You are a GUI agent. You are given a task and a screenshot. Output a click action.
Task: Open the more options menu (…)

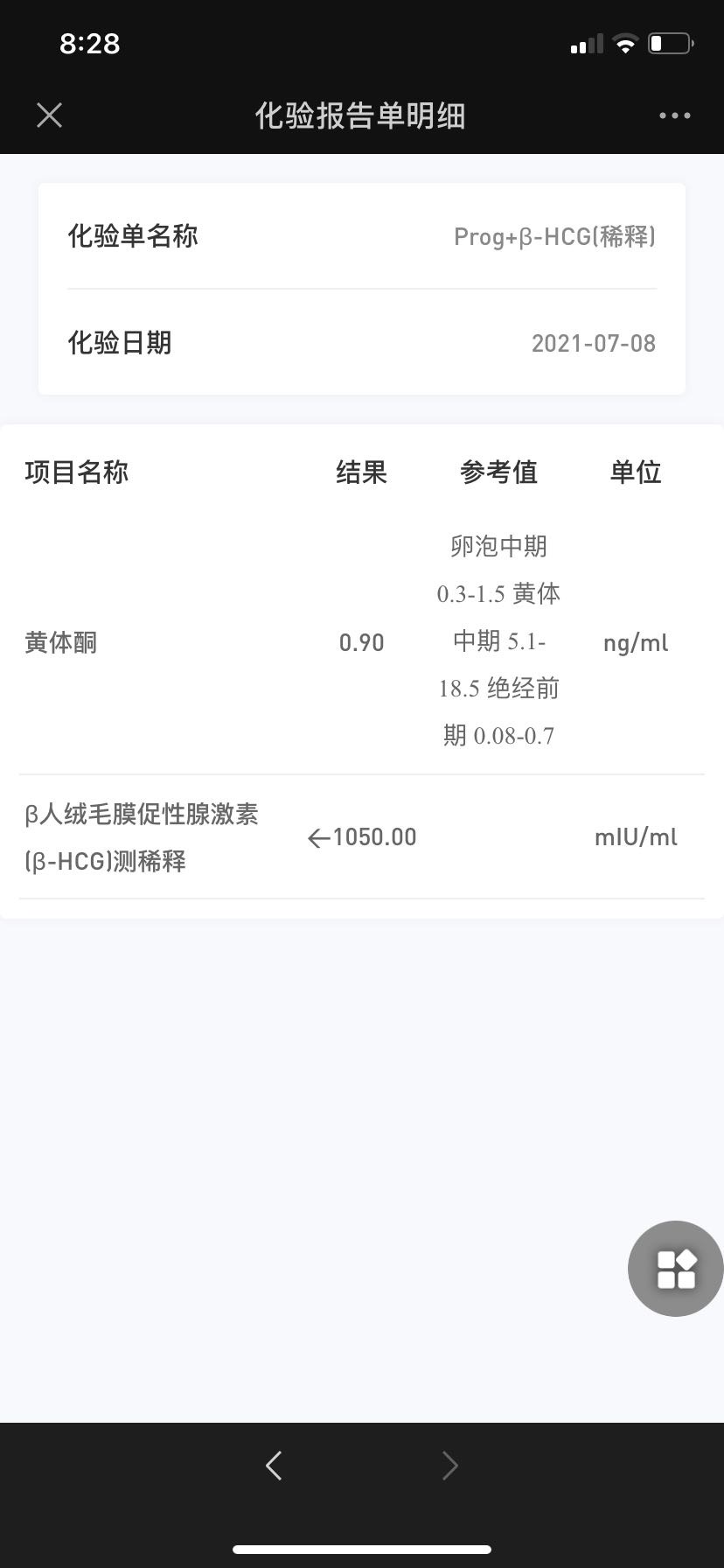tap(674, 115)
